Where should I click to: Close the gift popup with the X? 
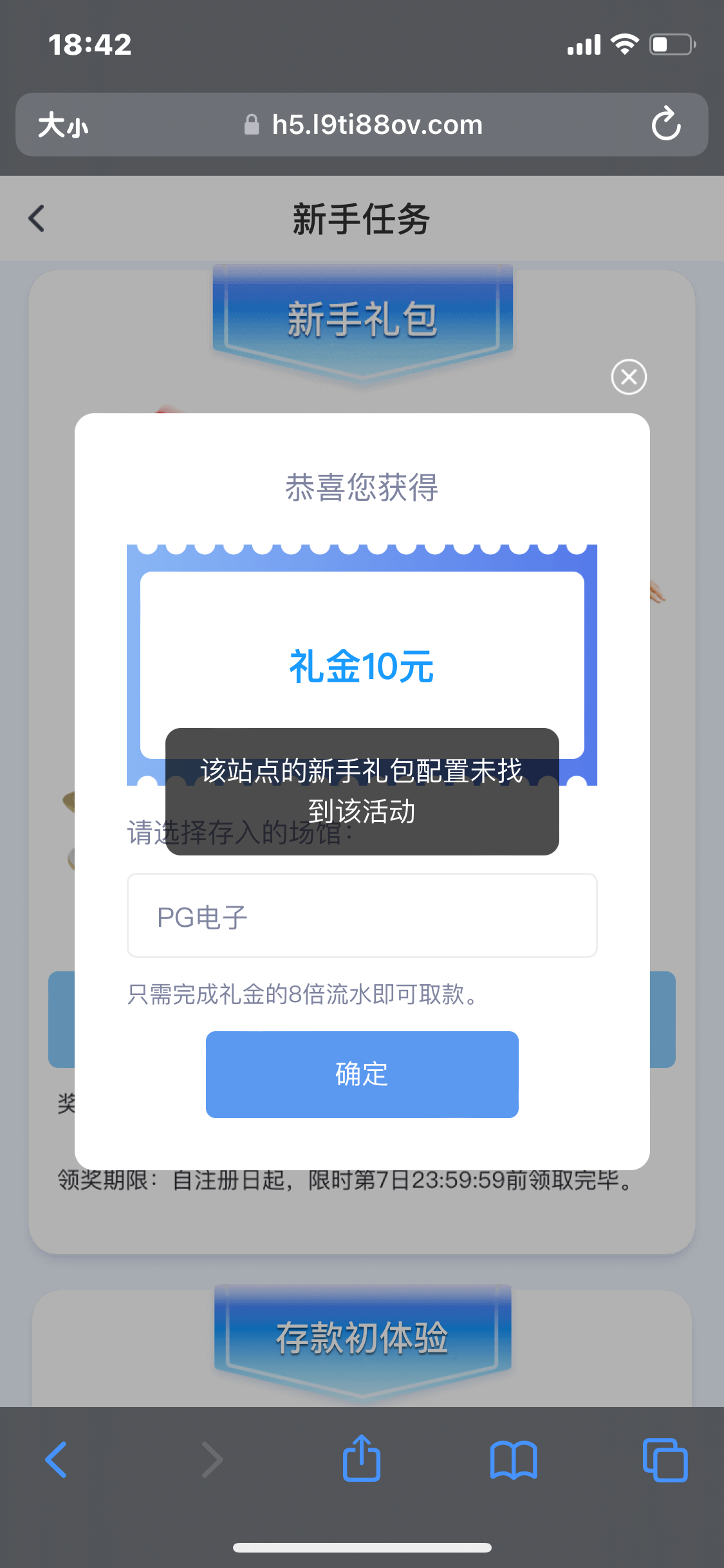pyautogui.click(x=629, y=377)
